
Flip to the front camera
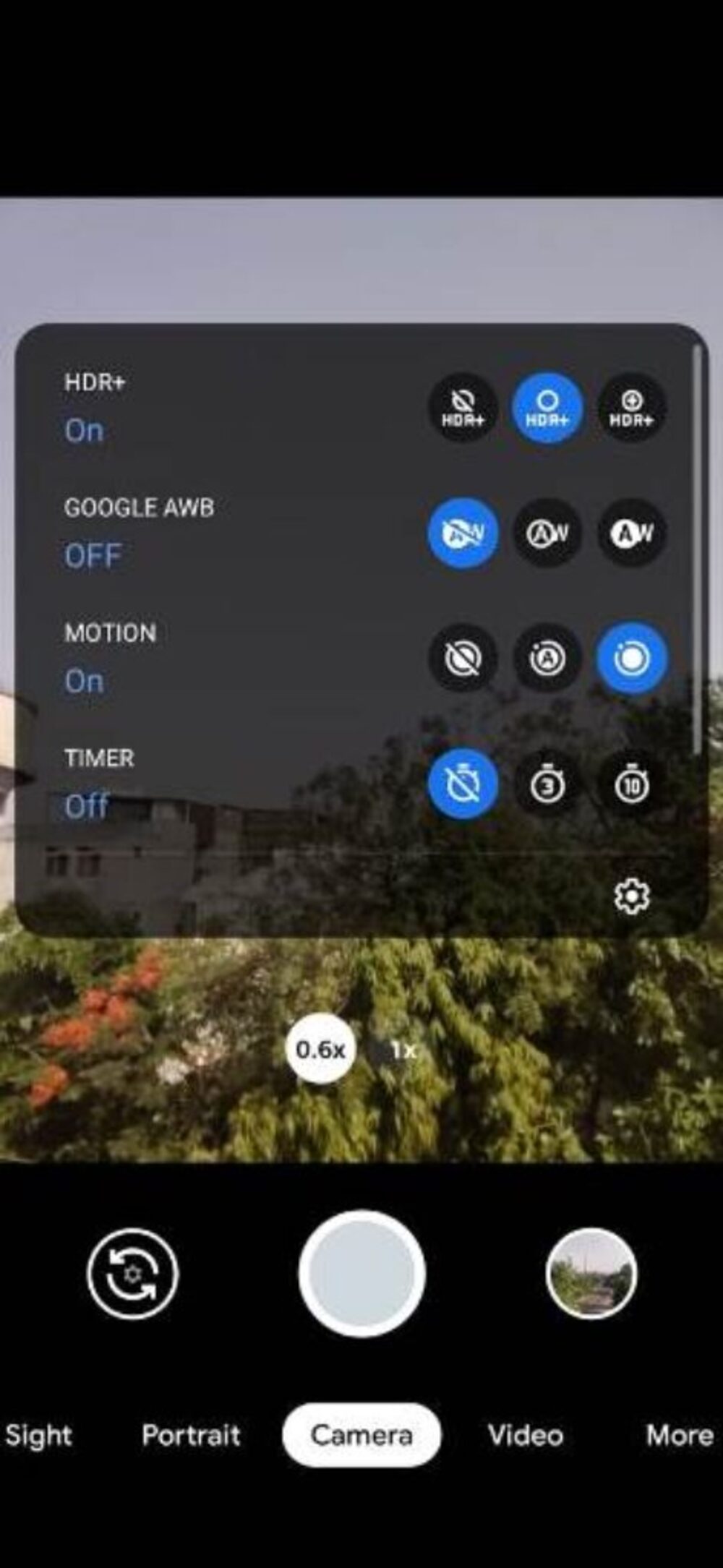click(132, 1274)
